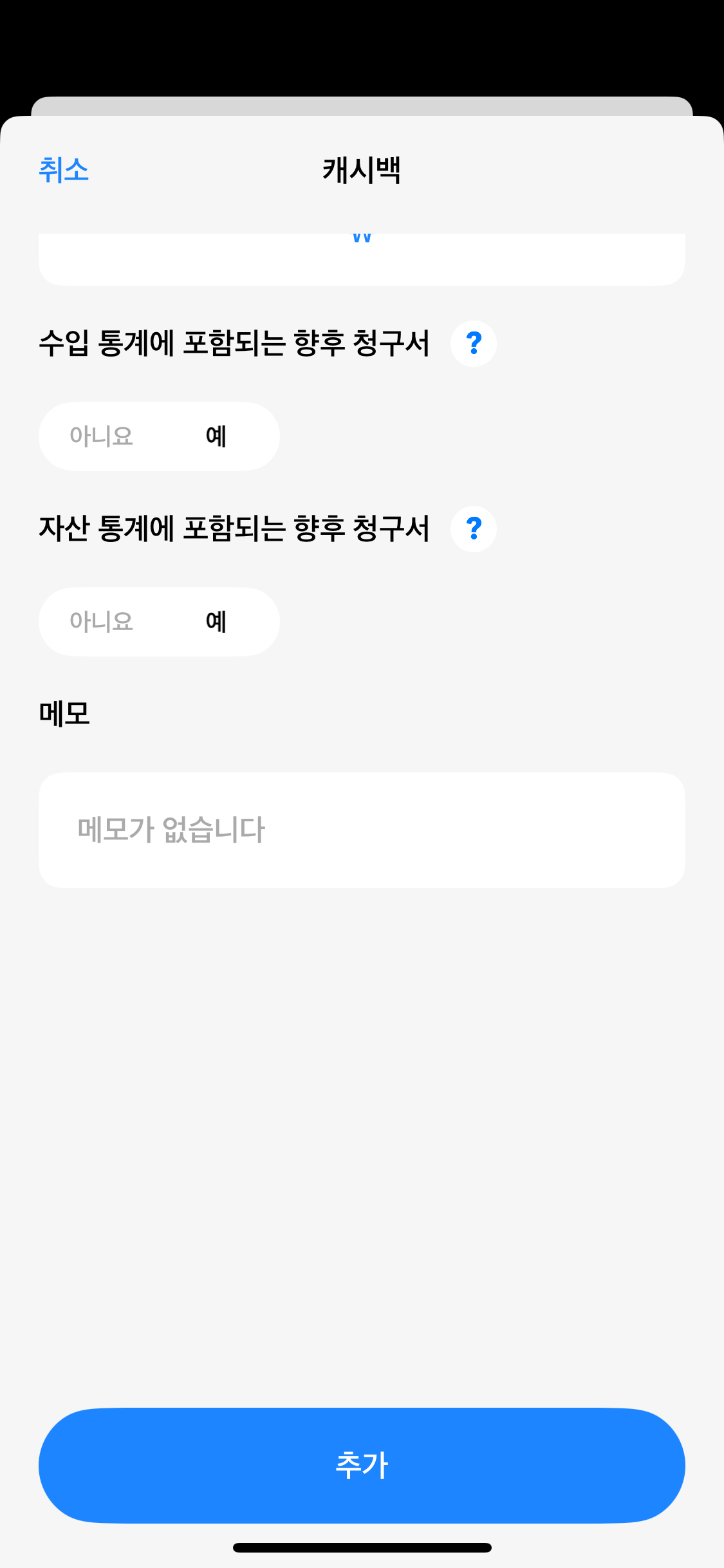
Task: Focus the 메모 text field
Action: click(x=362, y=830)
